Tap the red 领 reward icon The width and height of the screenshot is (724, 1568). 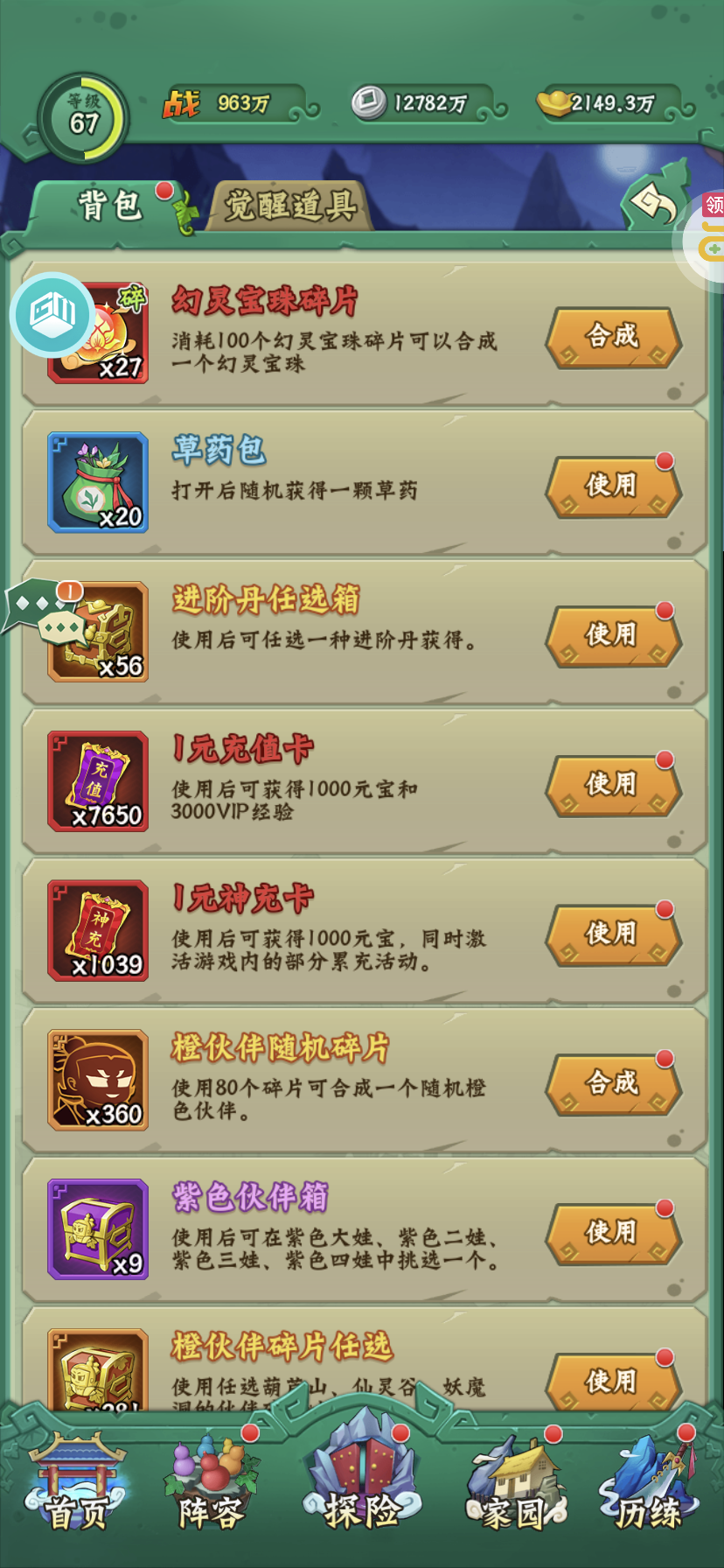(714, 206)
